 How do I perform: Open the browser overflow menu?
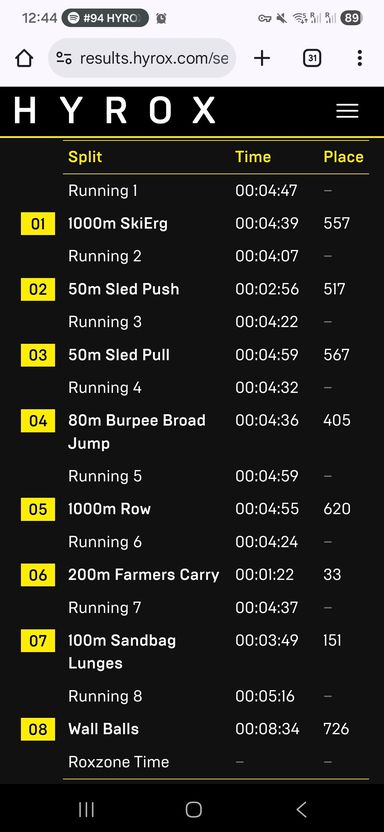point(360,58)
